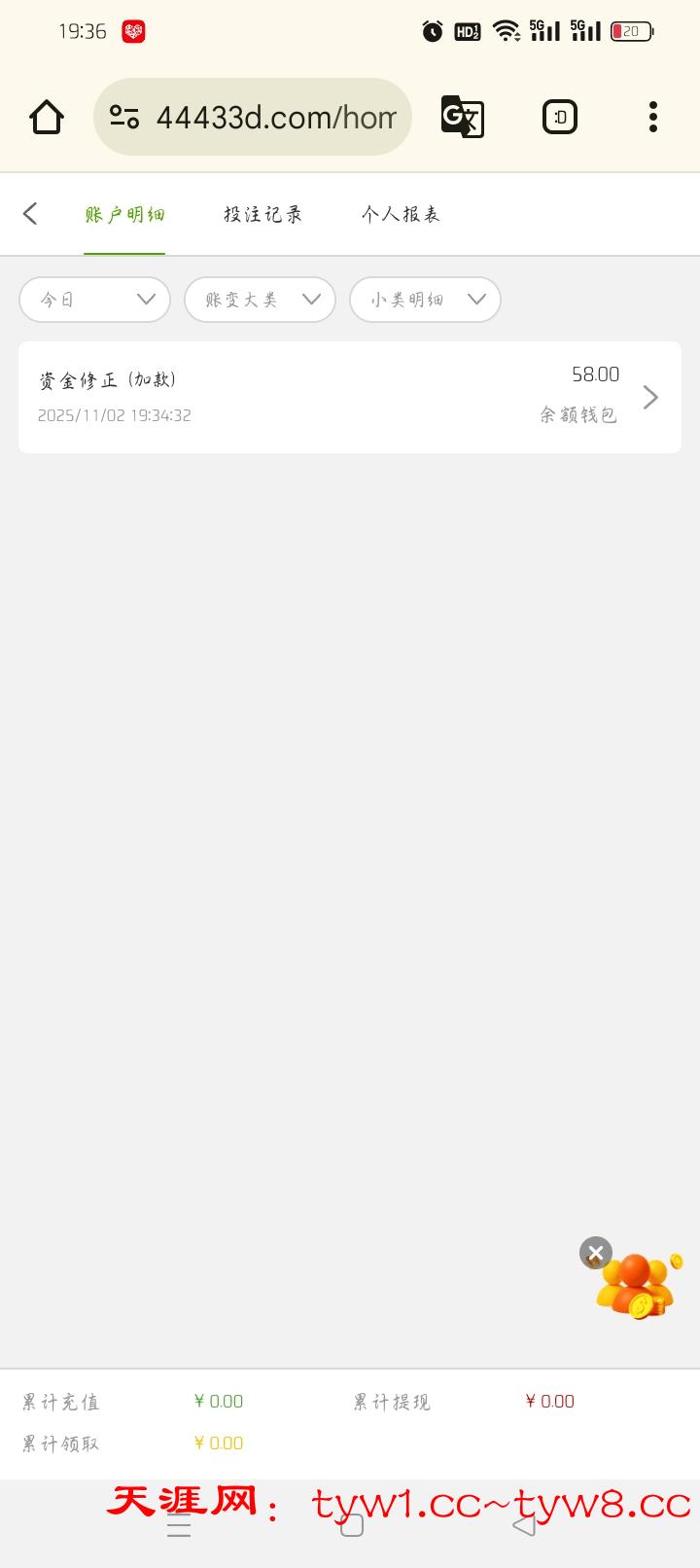Open the 资金修正 (加款) 58.00 record
Screen dimensions: 700x1568
[x=349, y=397]
